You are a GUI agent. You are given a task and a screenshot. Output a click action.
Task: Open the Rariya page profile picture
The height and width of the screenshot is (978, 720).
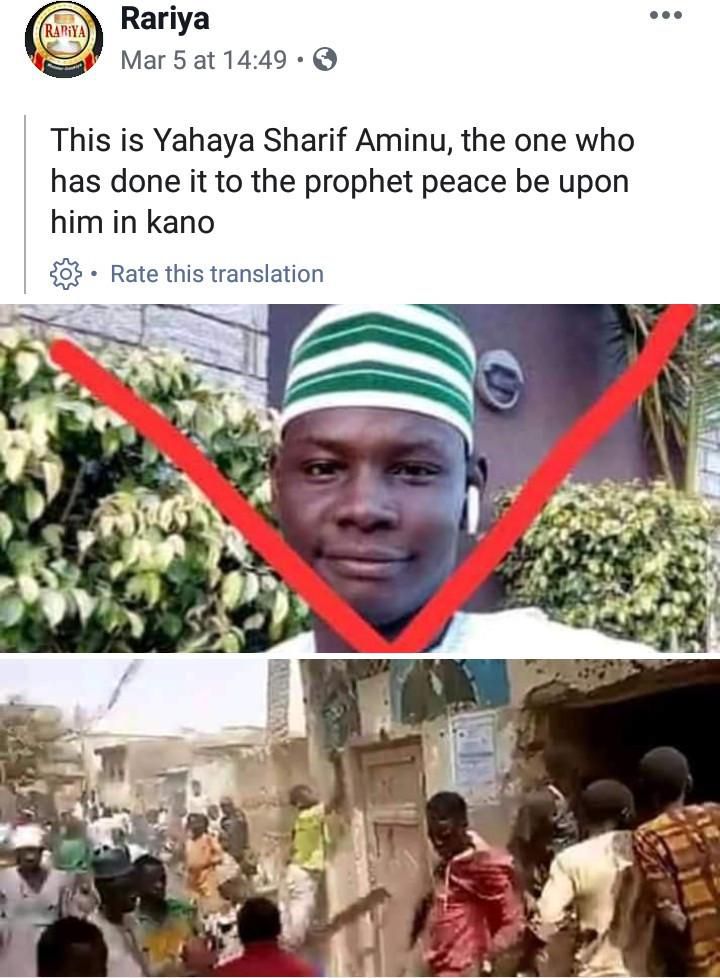(x=63, y=40)
